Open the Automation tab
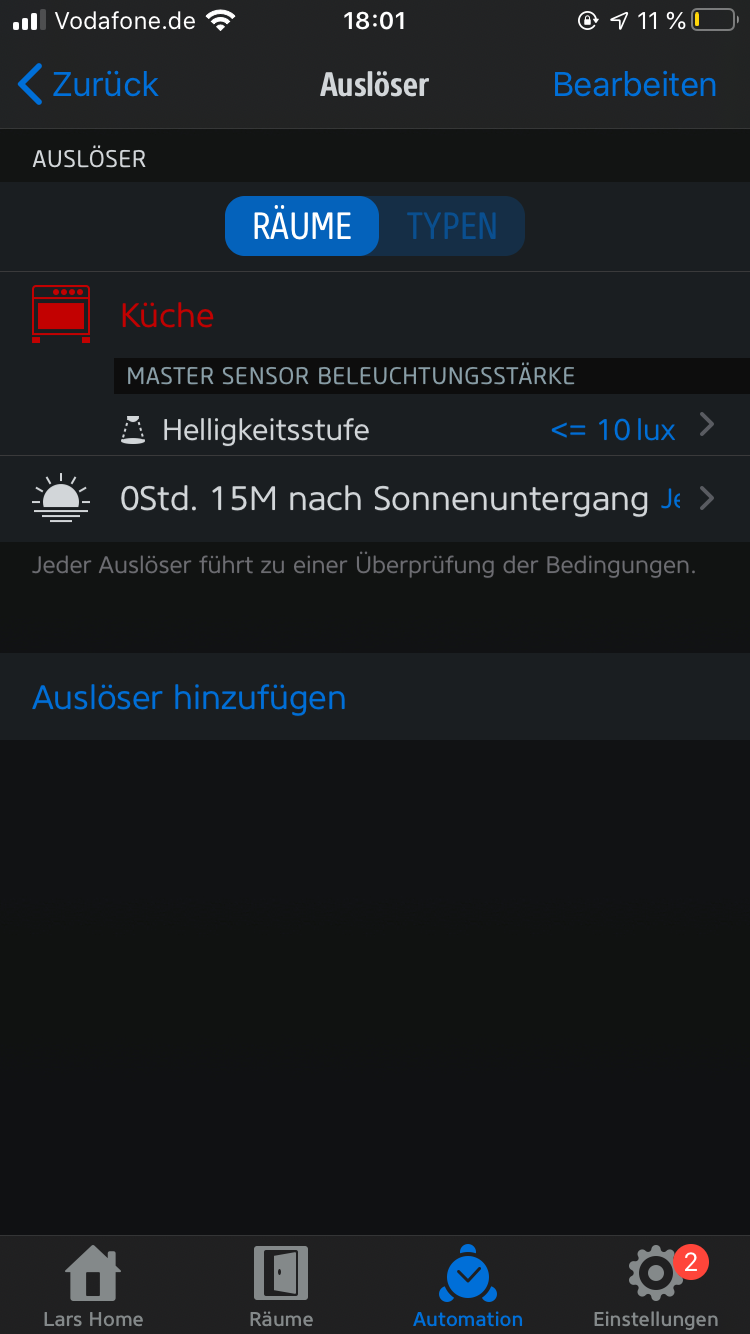This screenshot has height=1334, width=750. click(468, 1286)
